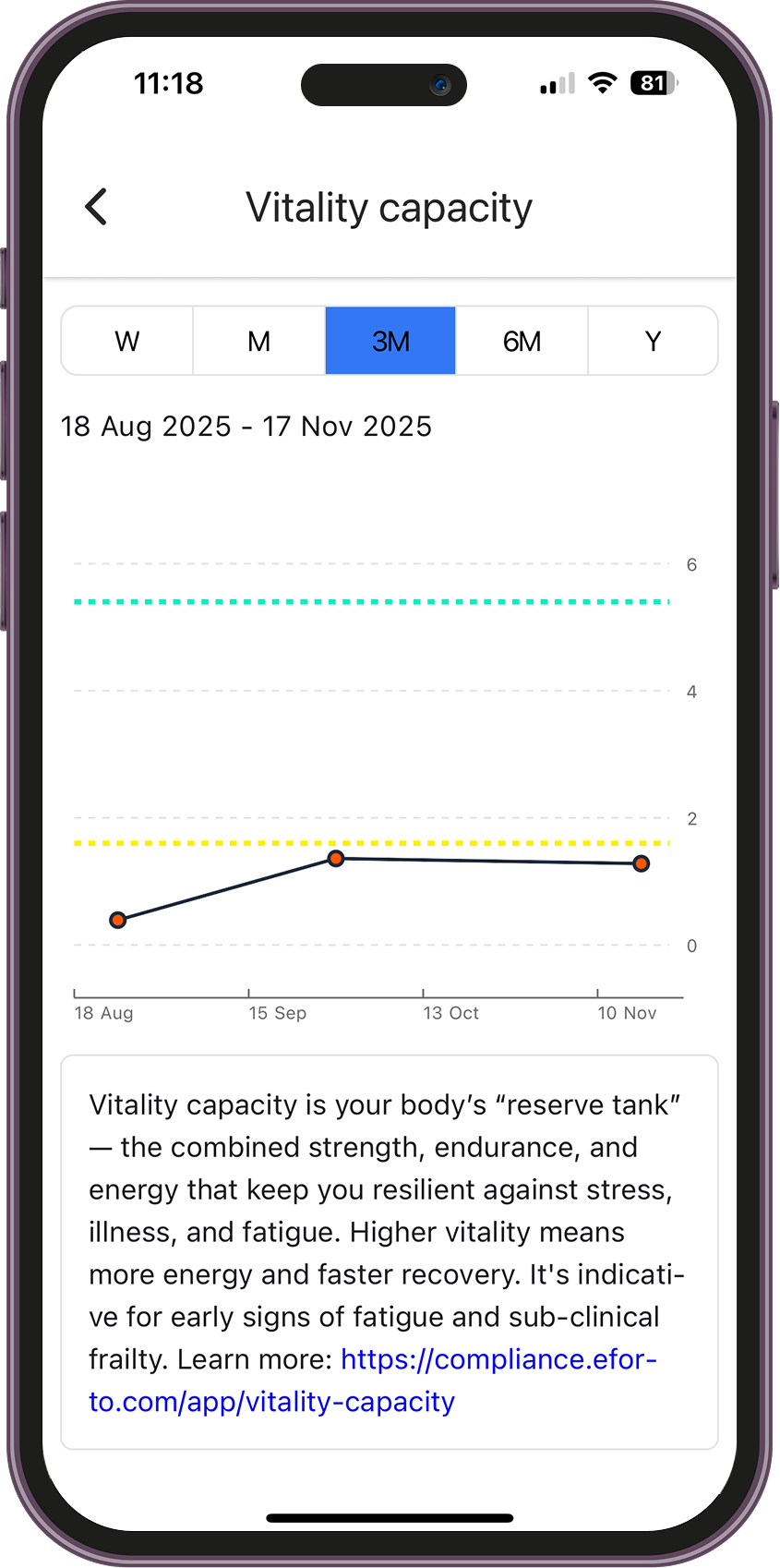Viewport: 780px width, 1568px height.
Task: Switch to the W week range
Action: (127, 341)
